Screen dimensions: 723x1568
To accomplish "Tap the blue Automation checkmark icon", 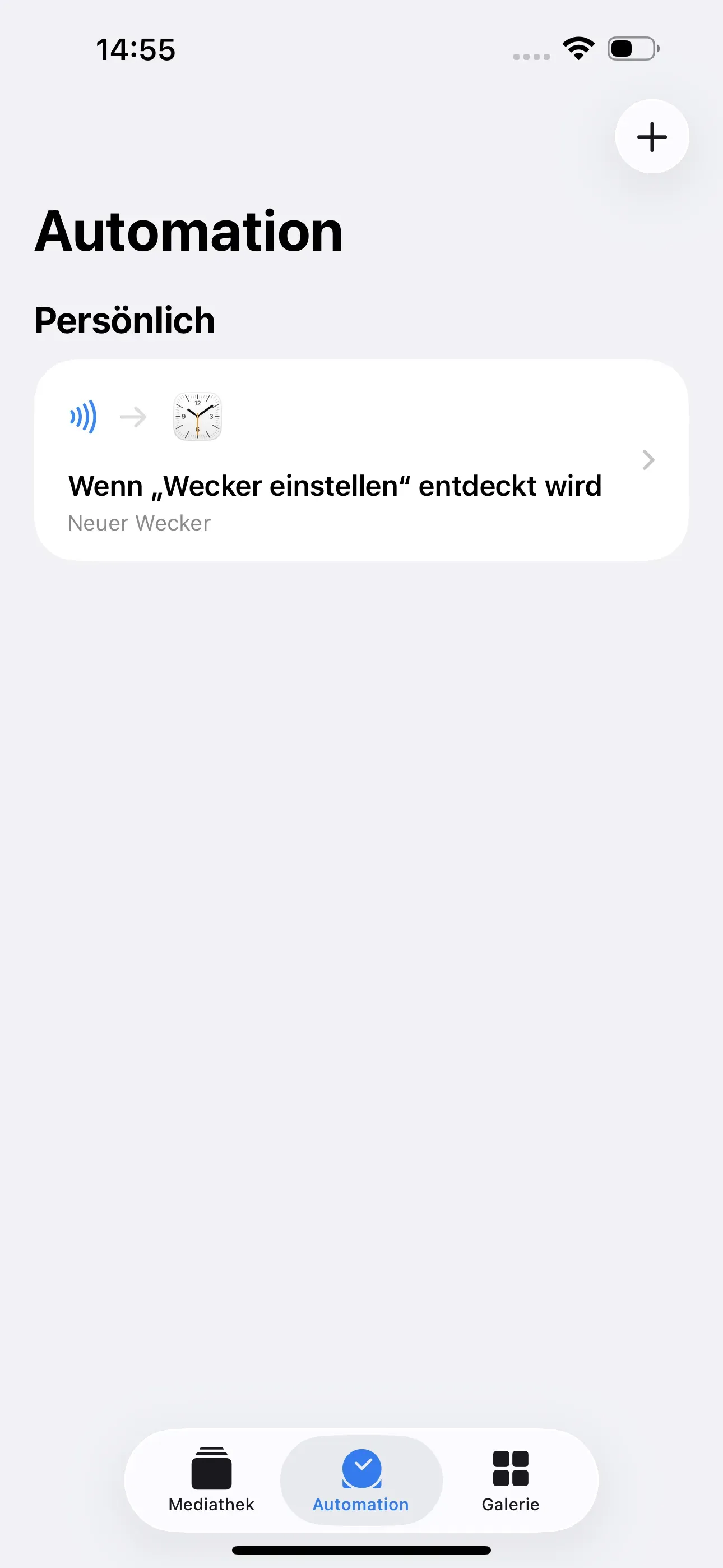I will (361, 1469).
